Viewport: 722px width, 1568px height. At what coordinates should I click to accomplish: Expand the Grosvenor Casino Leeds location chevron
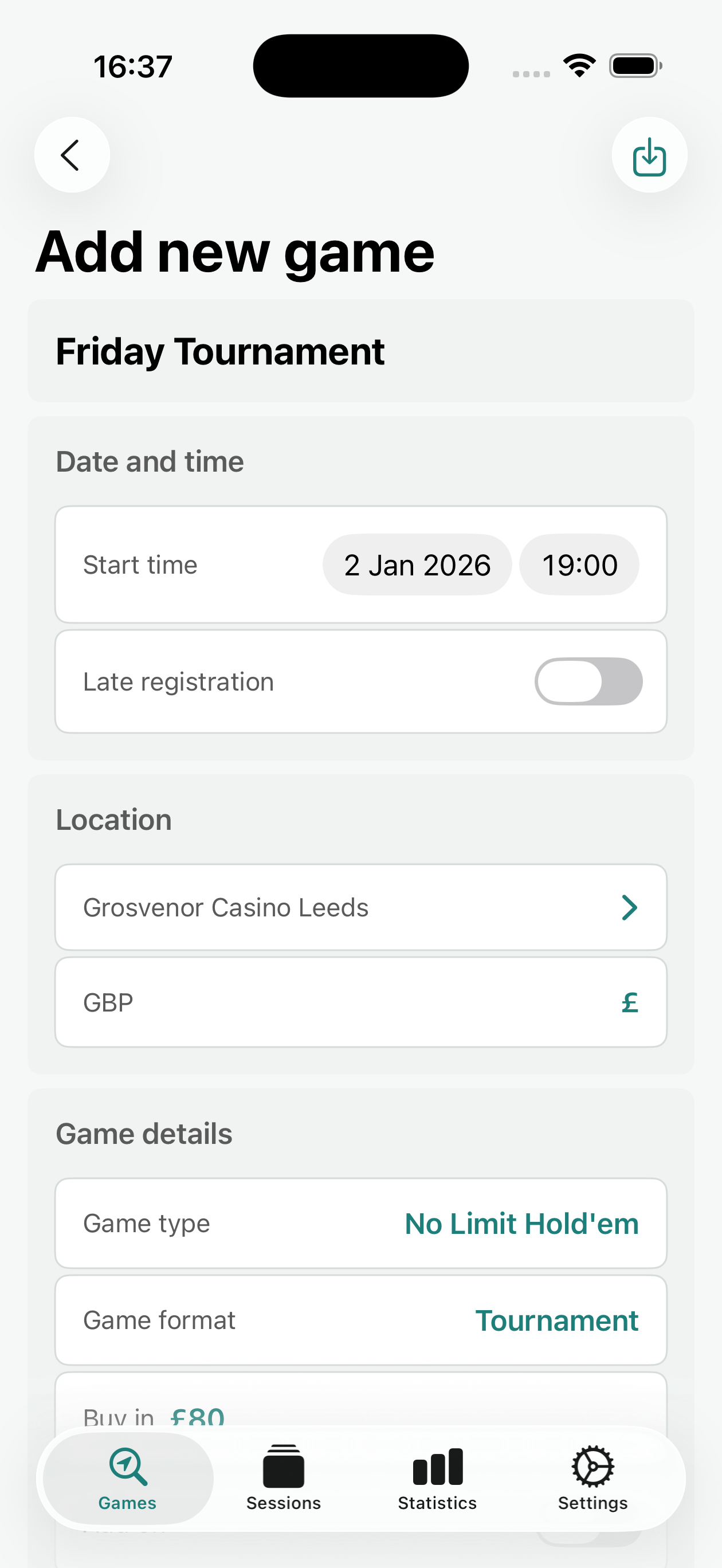[x=631, y=907]
